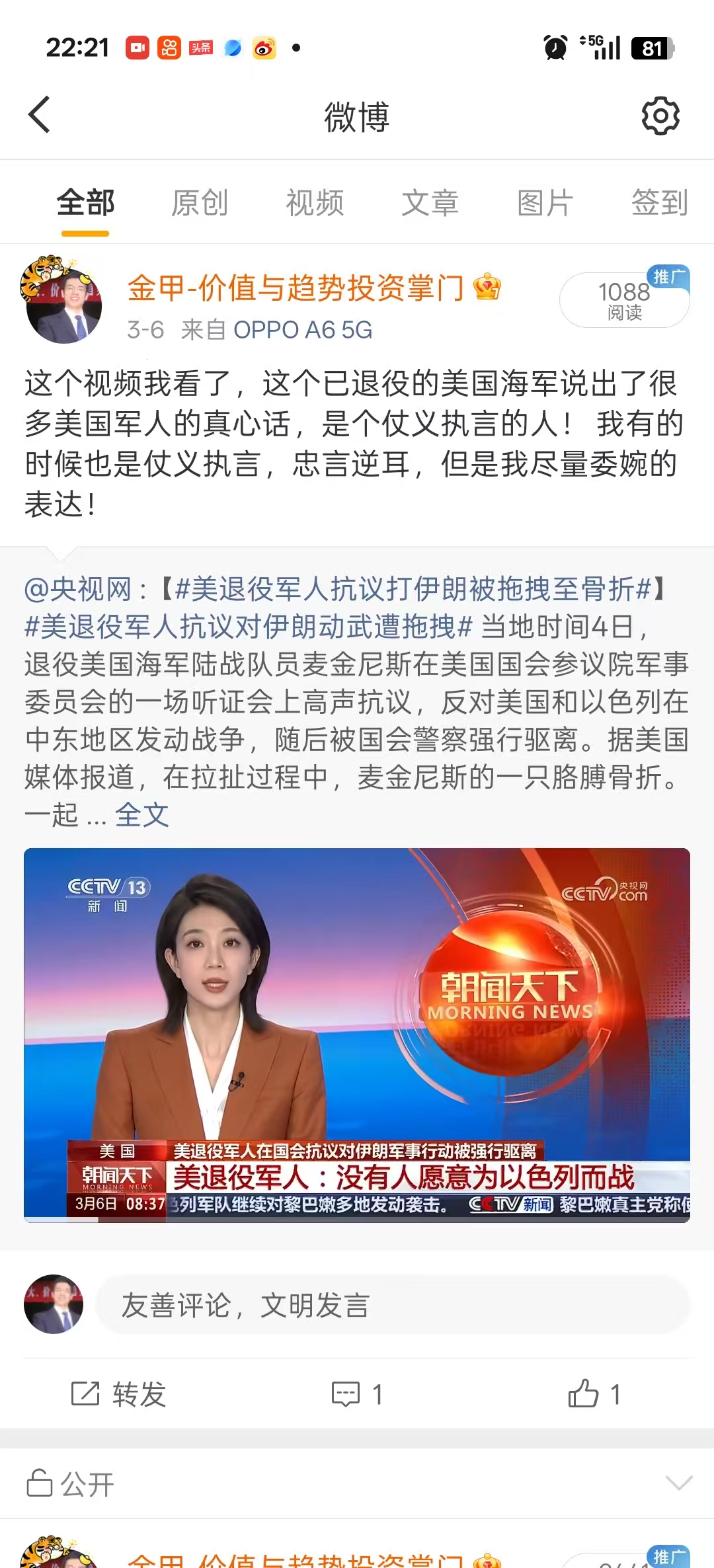Repost this post with 转发
The height and width of the screenshot is (1568, 714).
coord(119,1393)
